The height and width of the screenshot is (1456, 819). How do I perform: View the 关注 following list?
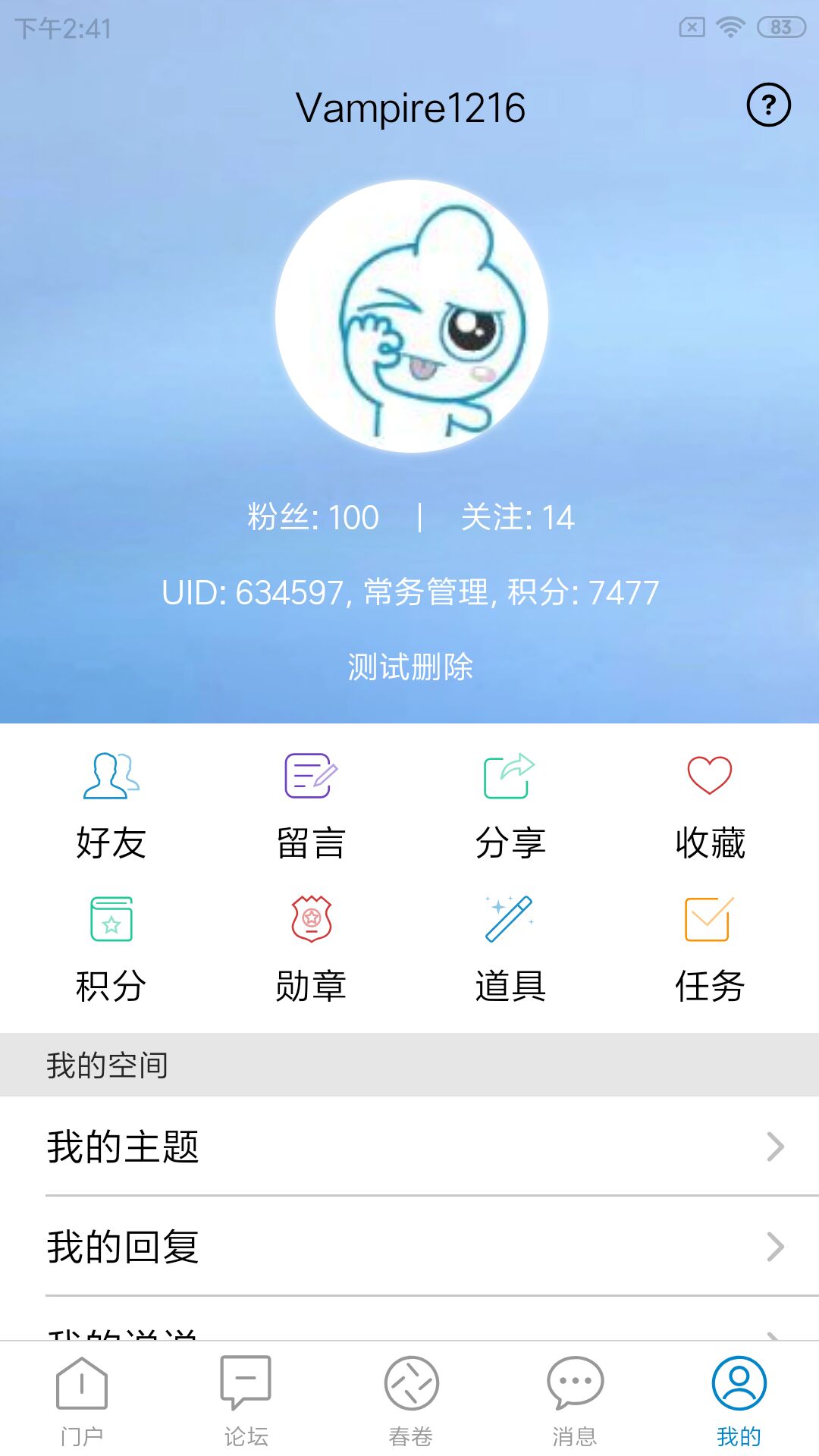tap(517, 518)
